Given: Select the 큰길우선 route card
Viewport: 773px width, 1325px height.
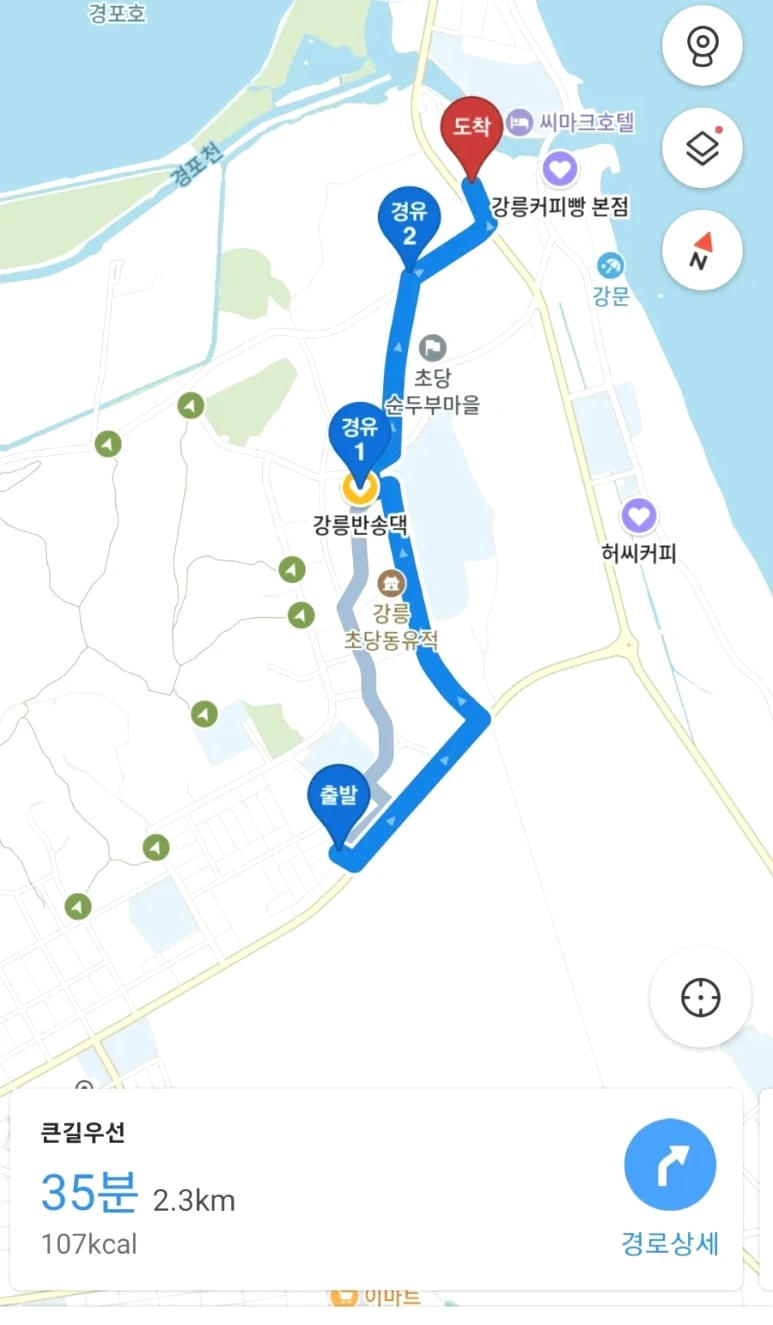Looking at the screenshot, I should pos(376,1190).
